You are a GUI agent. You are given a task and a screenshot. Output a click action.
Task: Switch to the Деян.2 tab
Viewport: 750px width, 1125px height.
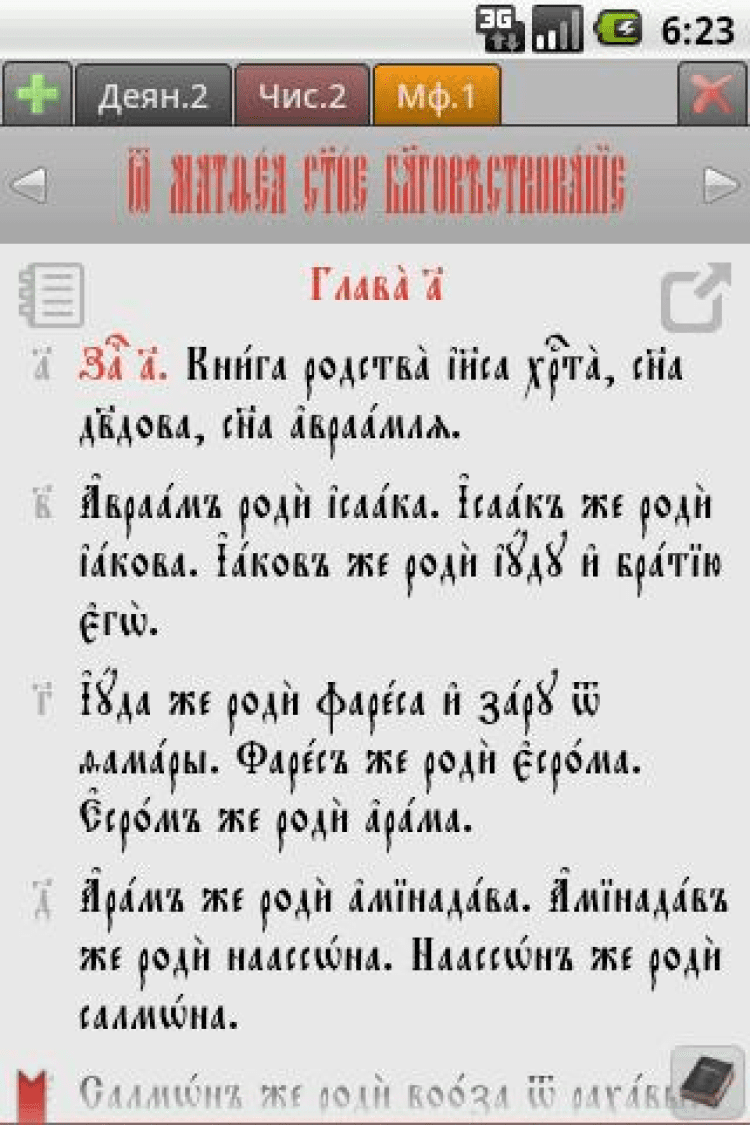[x=153, y=96]
